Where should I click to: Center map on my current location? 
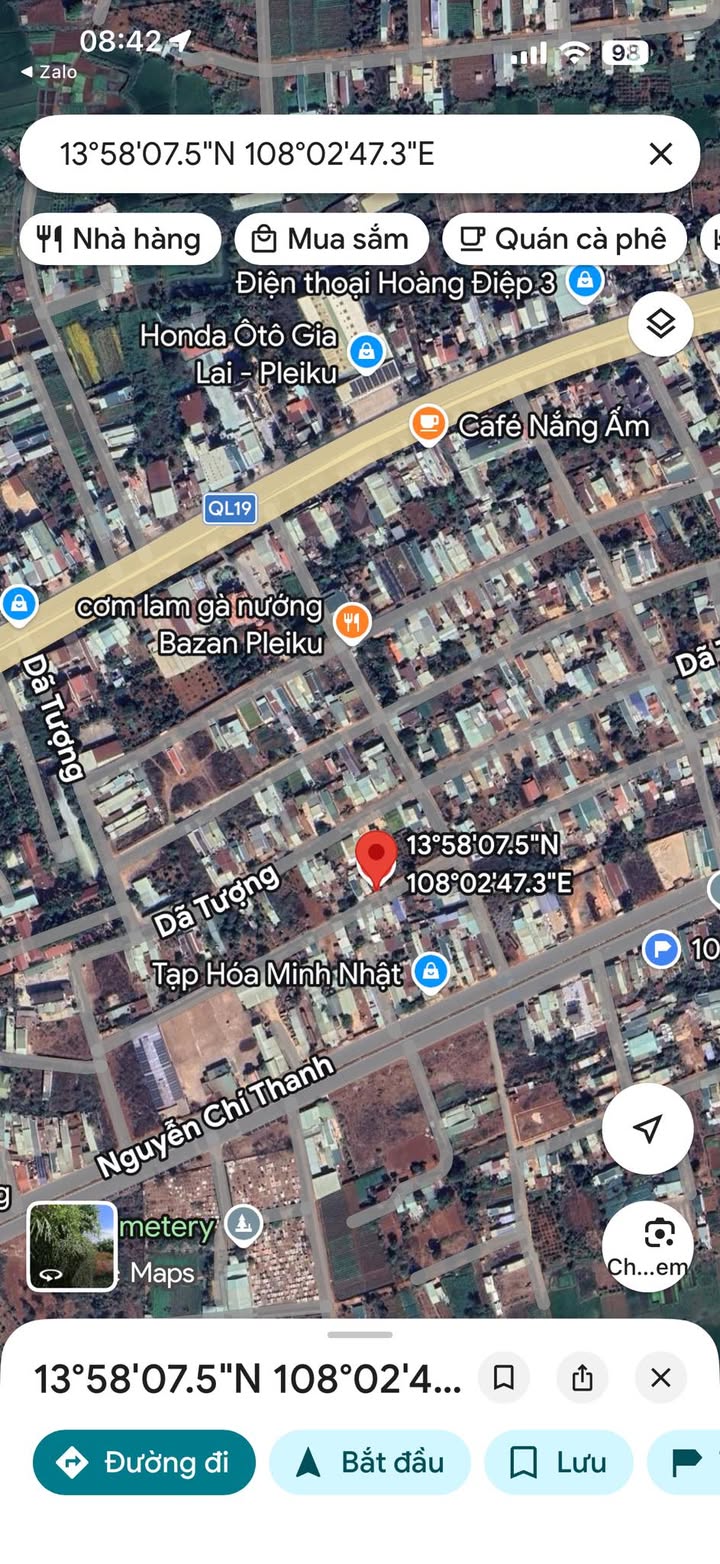(x=647, y=1128)
